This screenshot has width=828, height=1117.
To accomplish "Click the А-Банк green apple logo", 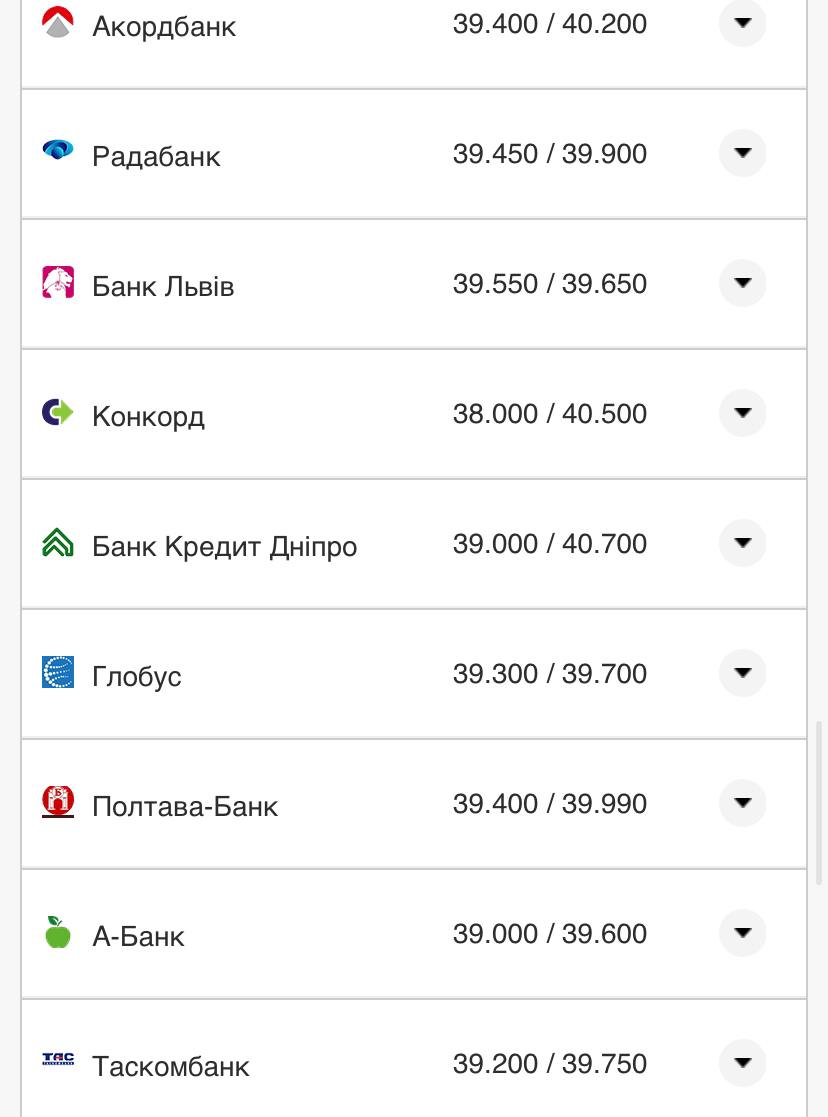I will pyautogui.click(x=59, y=930).
